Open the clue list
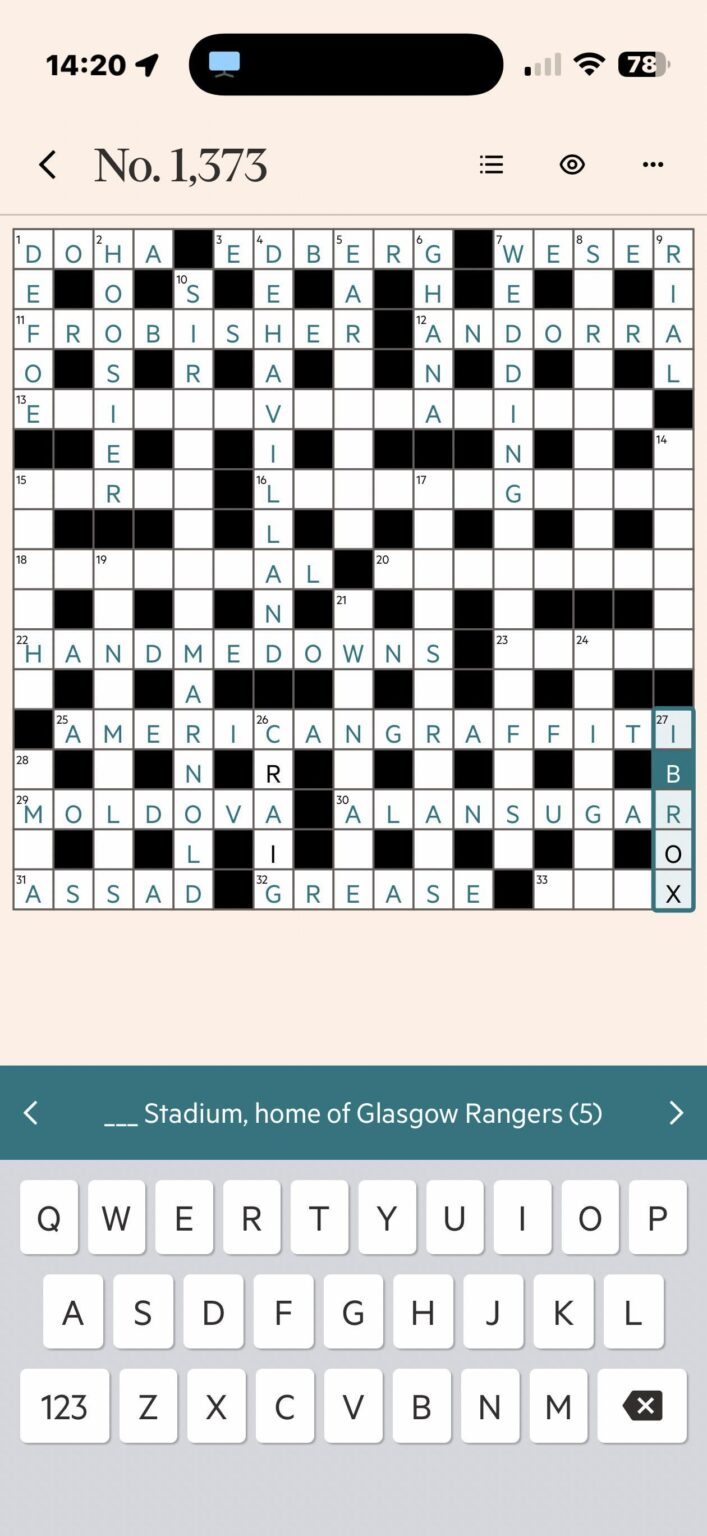The height and width of the screenshot is (1536, 707). coord(491,165)
